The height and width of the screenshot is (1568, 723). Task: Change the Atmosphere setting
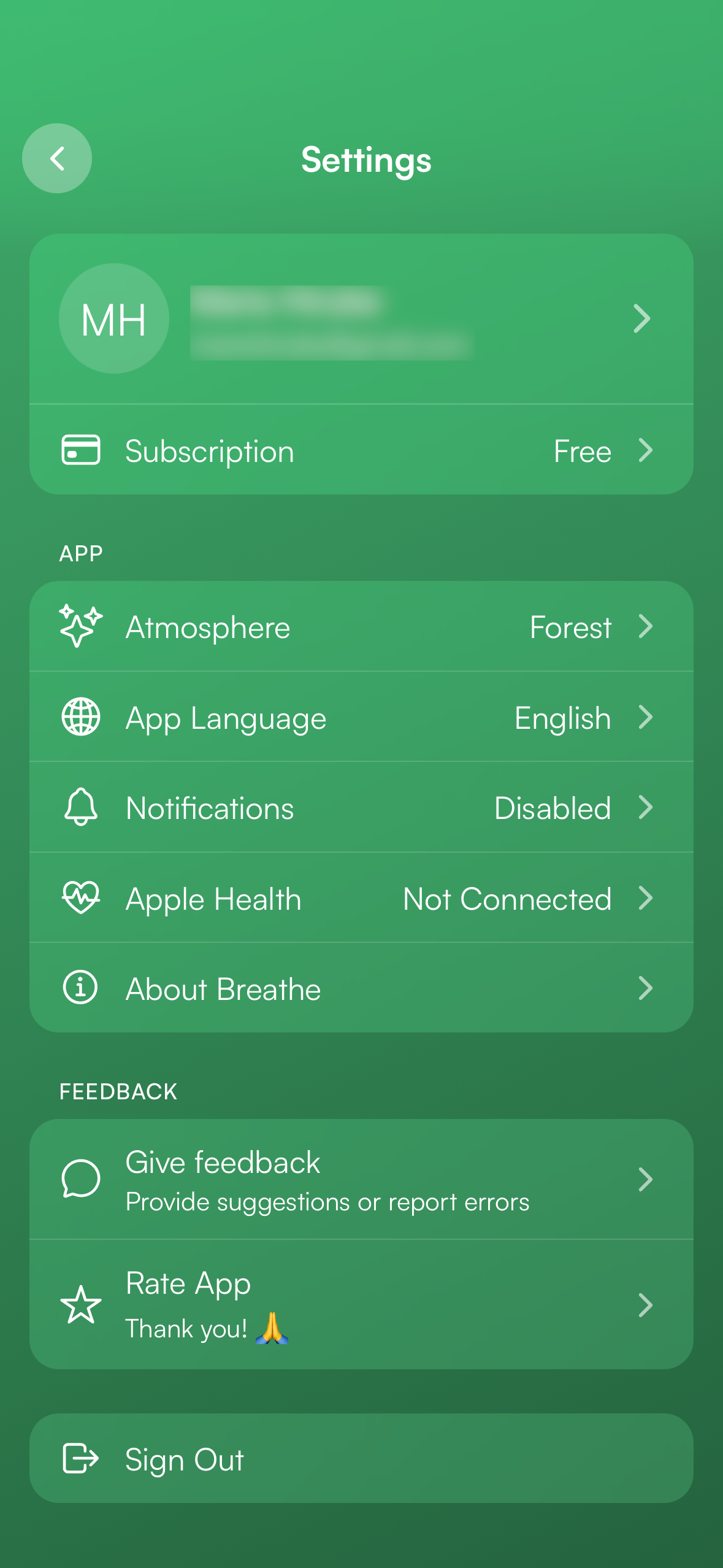coord(361,627)
